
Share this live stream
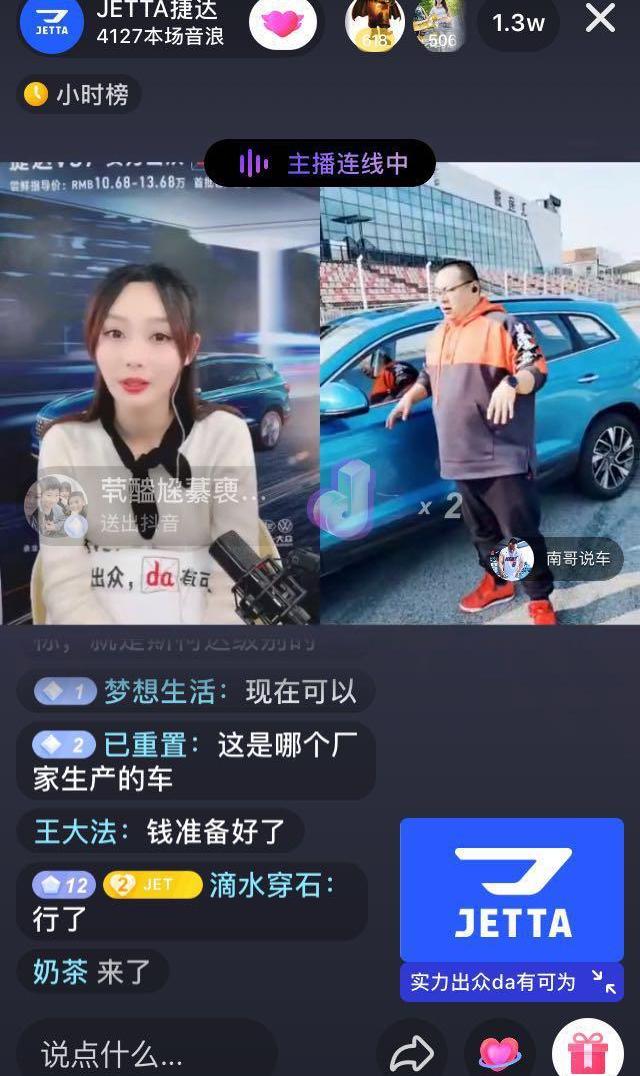coord(411,1052)
